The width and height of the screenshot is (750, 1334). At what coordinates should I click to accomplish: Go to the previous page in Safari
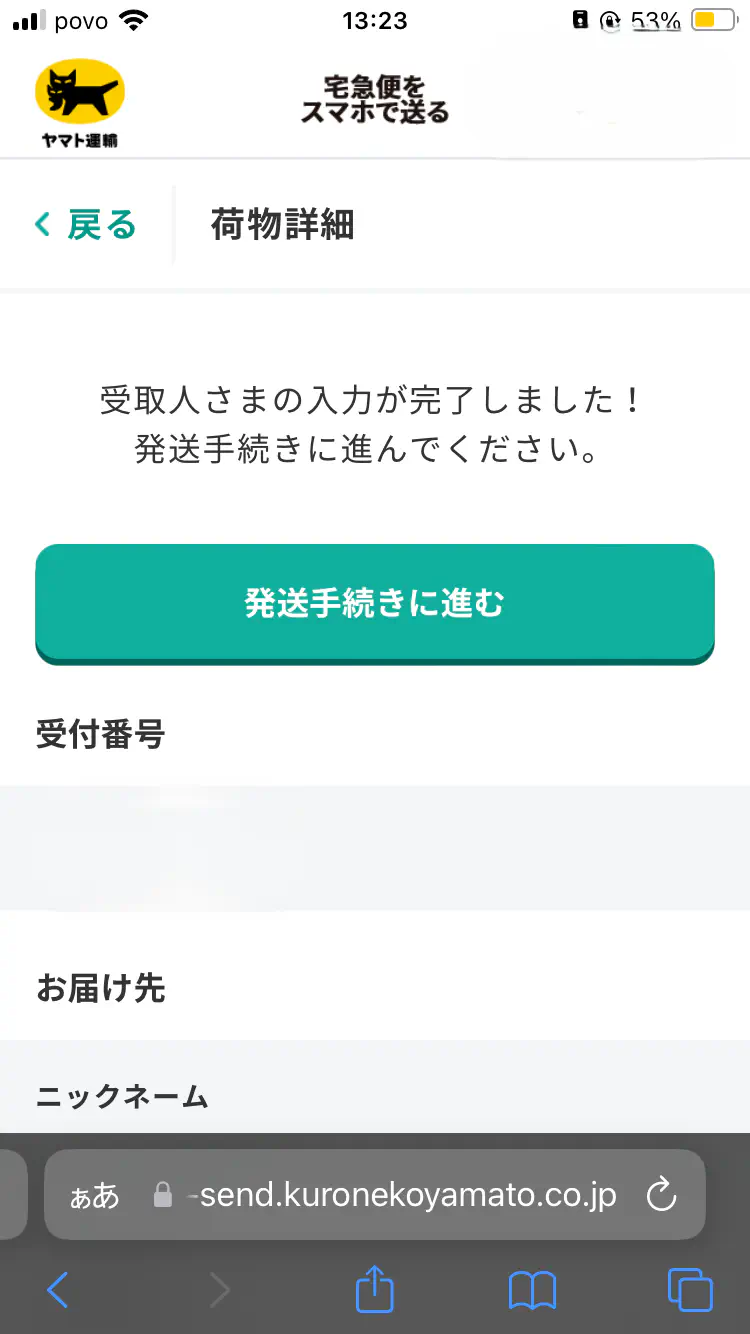click(58, 1290)
